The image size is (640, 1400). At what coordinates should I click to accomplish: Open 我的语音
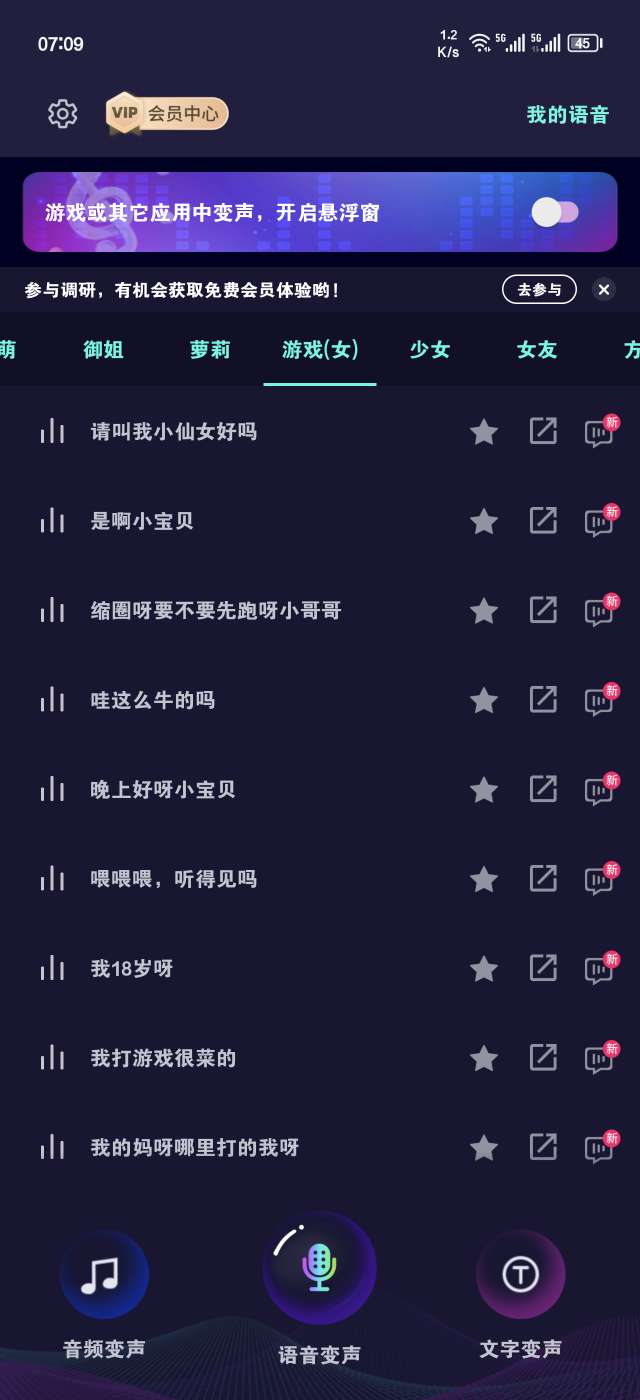click(567, 115)
